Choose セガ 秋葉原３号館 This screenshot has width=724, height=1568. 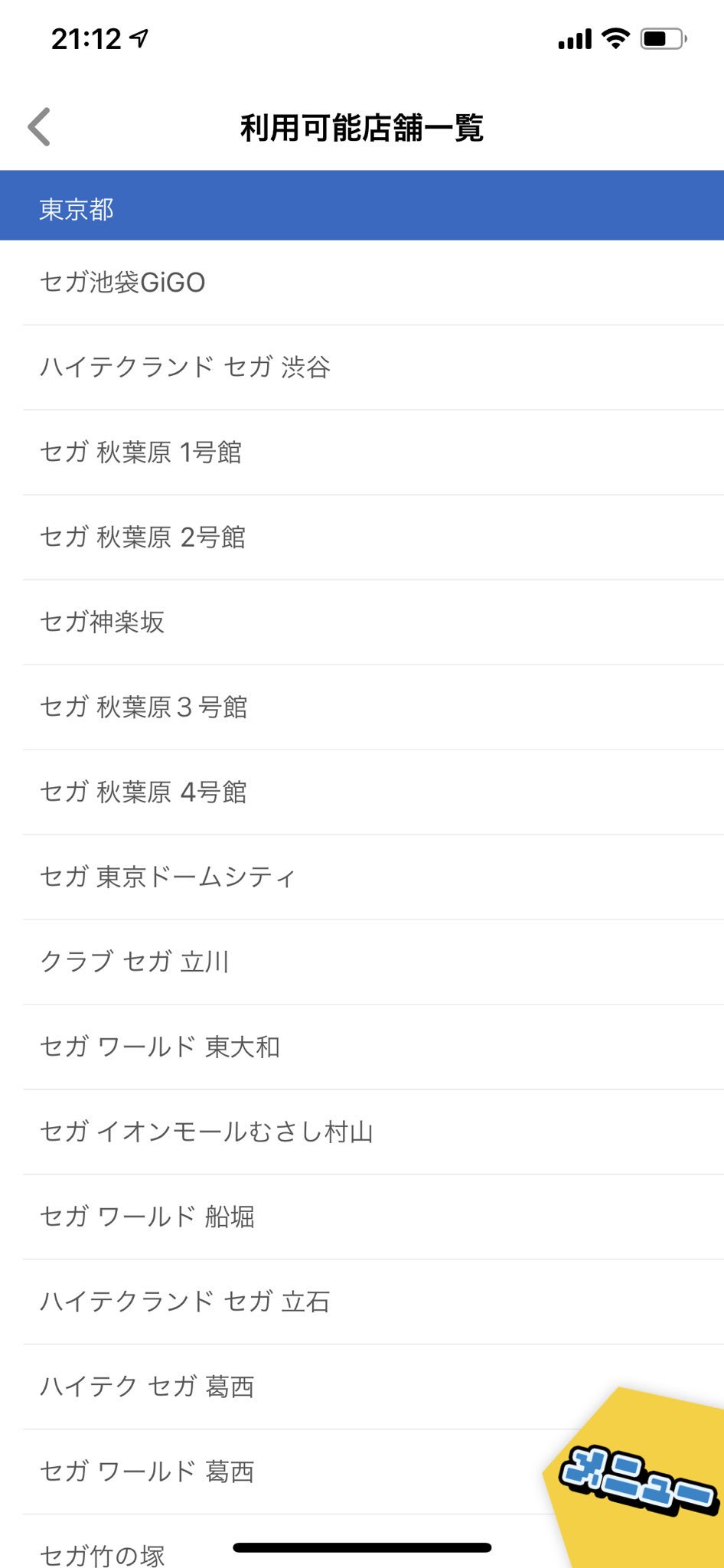click(x=362, y=707)
